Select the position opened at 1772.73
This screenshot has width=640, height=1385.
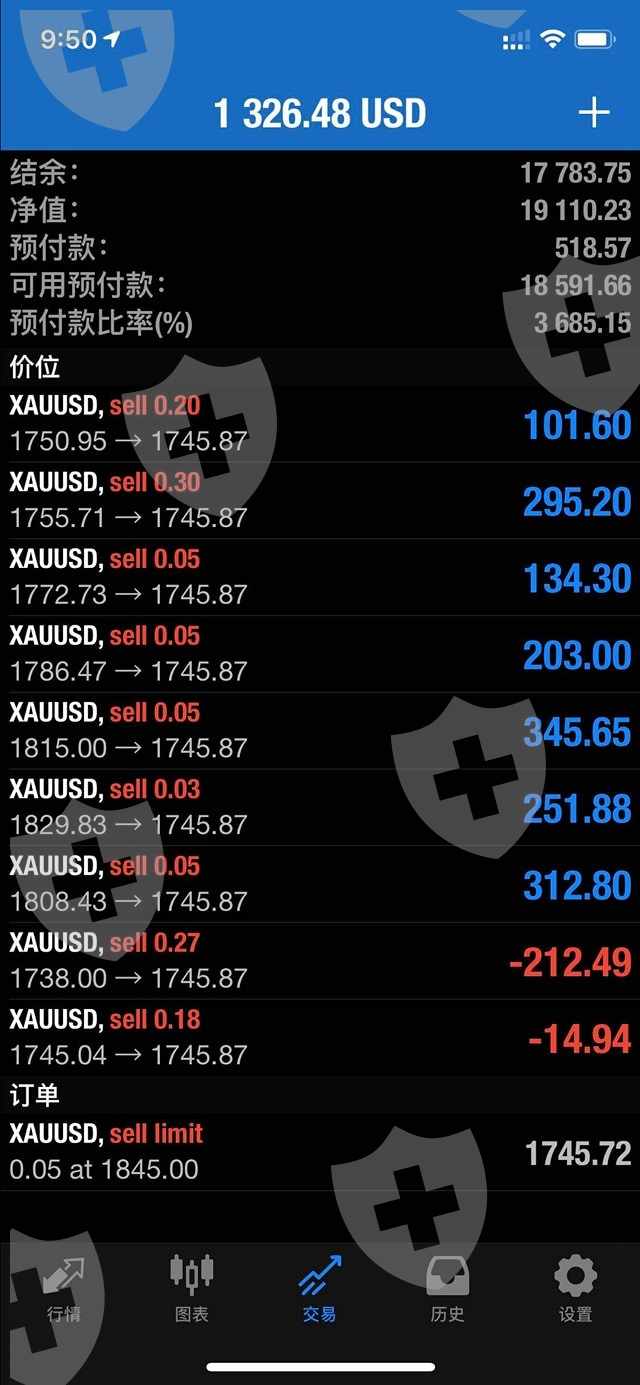(x=320, y=578)
